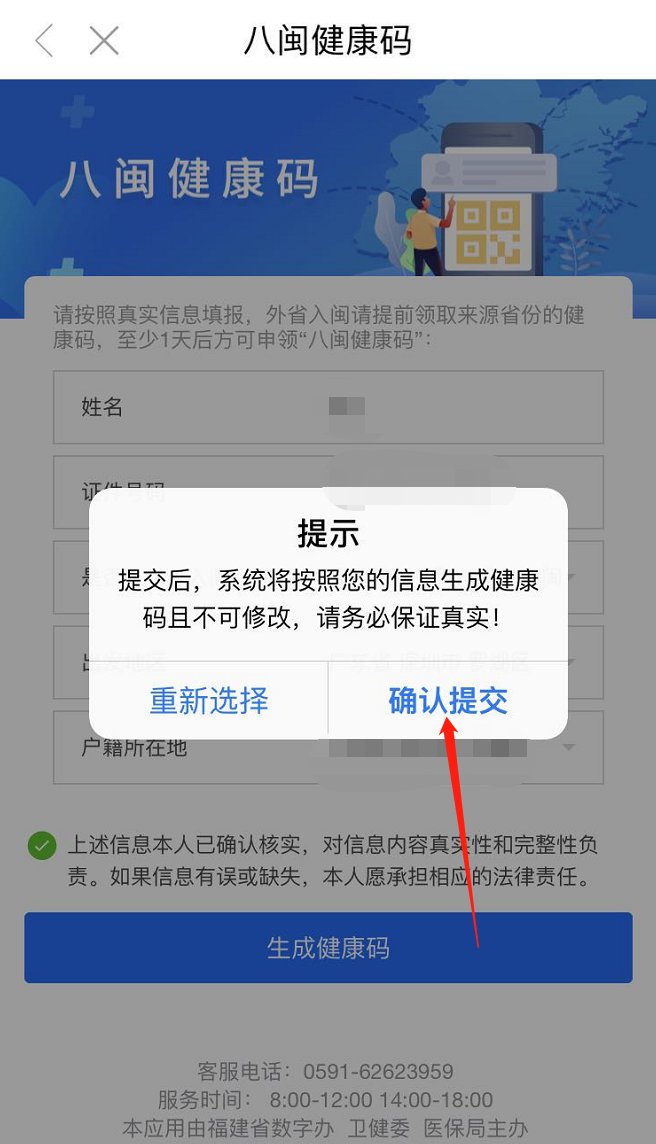Go back using the top-left arrow
This screenshot has height=1144, width=656.
(44, 41)
